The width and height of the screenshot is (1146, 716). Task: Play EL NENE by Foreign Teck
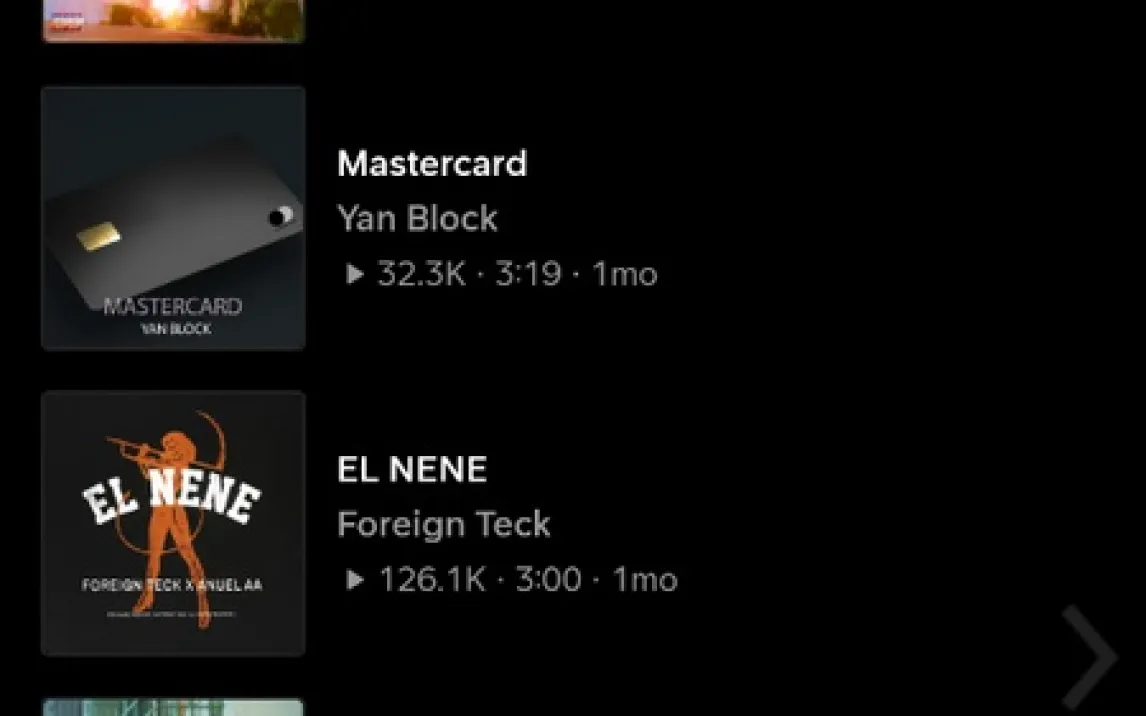pyautogui.click(x=412, y=469)
